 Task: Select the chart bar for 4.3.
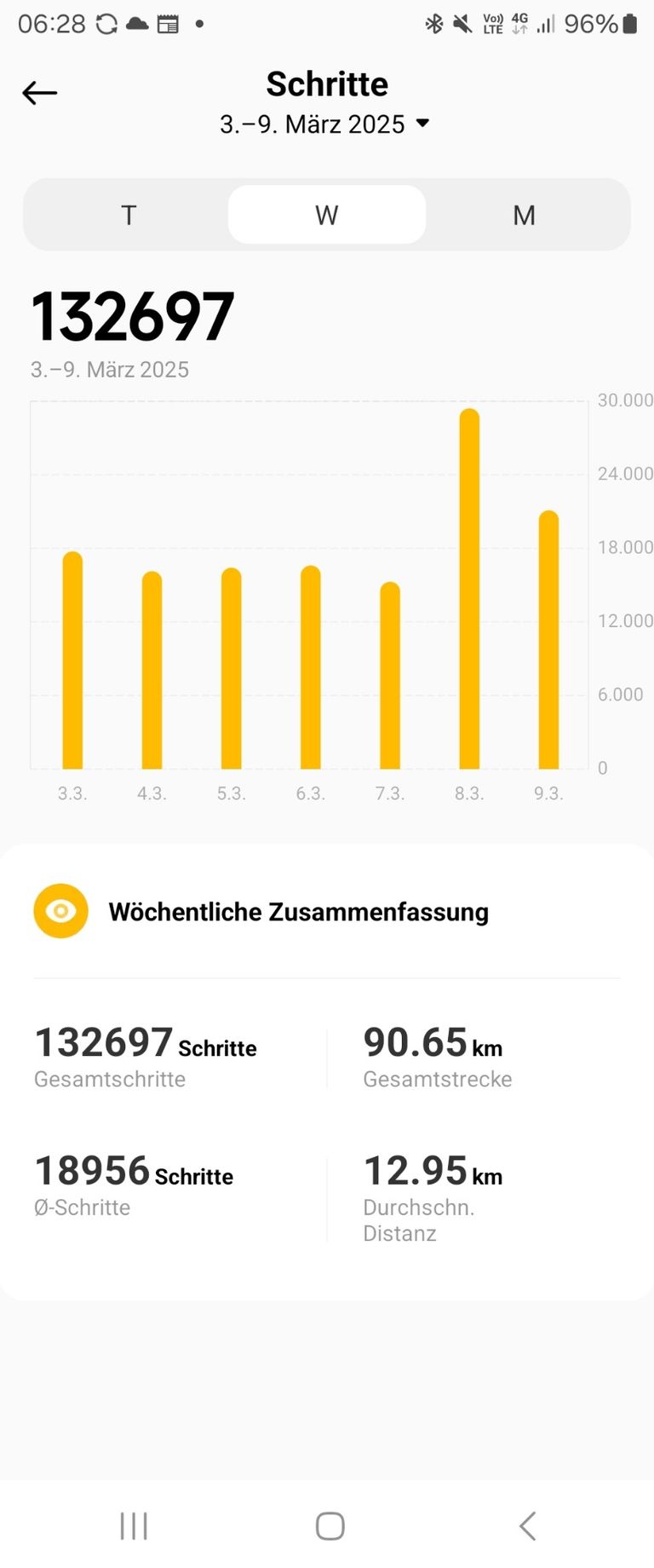152,671
